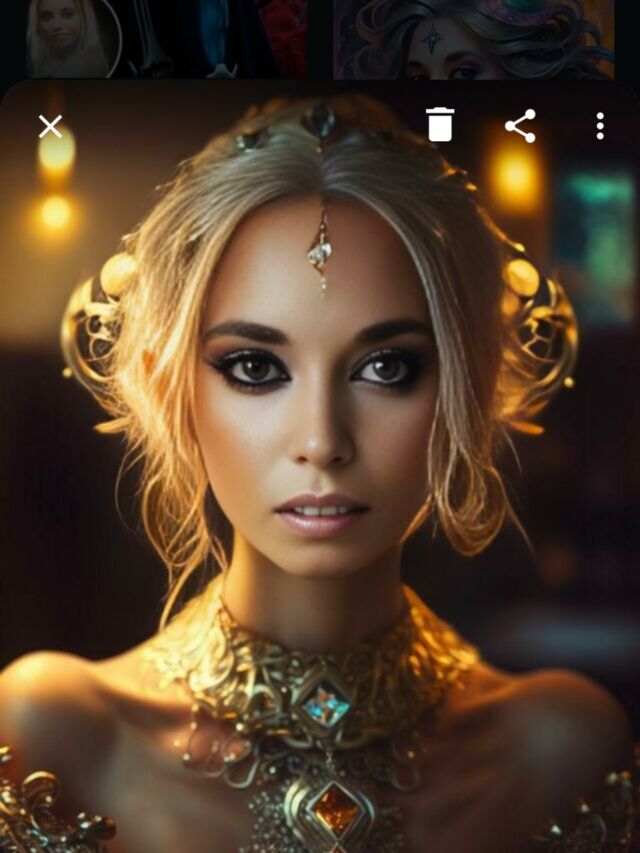Image resolution: width=640 pixels, height=853 pixels.
Task: Close the image preview
Action: 50,126
